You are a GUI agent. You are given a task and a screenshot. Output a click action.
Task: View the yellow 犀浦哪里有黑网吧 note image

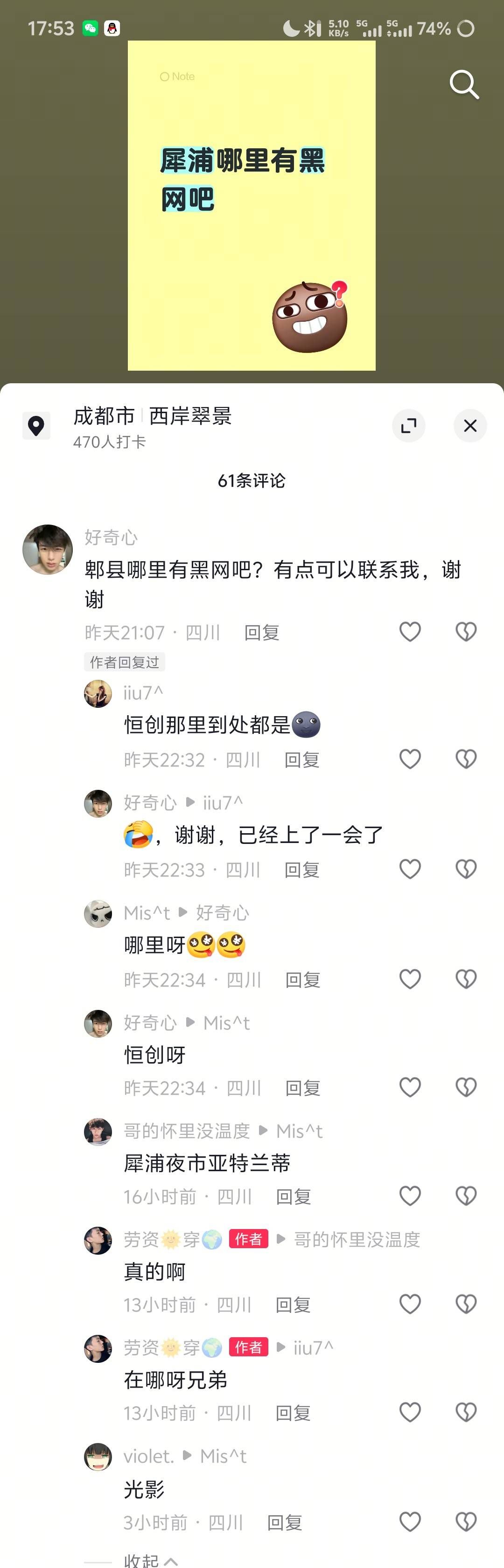[x=251, y=205]
